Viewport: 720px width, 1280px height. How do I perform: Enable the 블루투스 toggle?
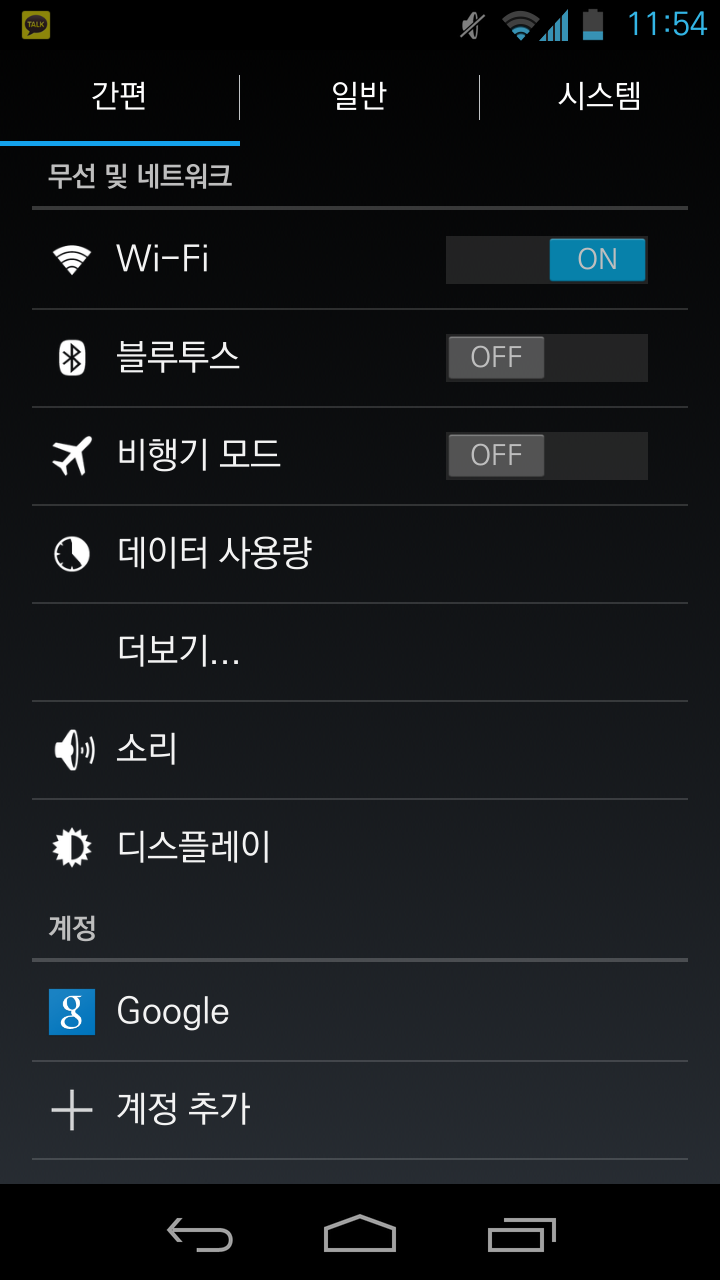[547, 358]
